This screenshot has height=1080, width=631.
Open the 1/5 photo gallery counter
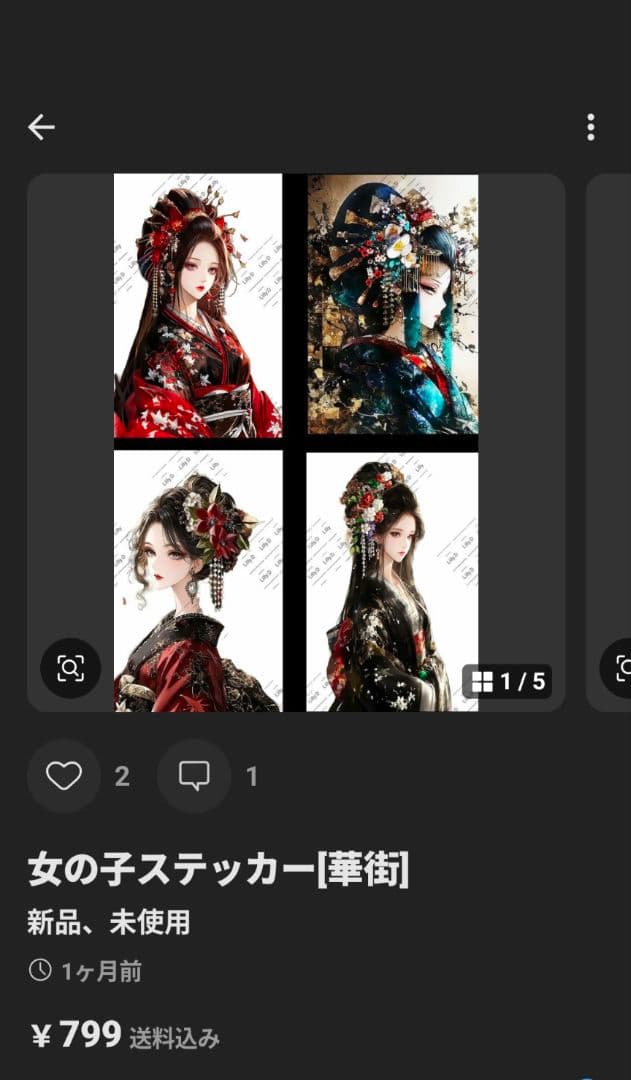tap(508, 682)
